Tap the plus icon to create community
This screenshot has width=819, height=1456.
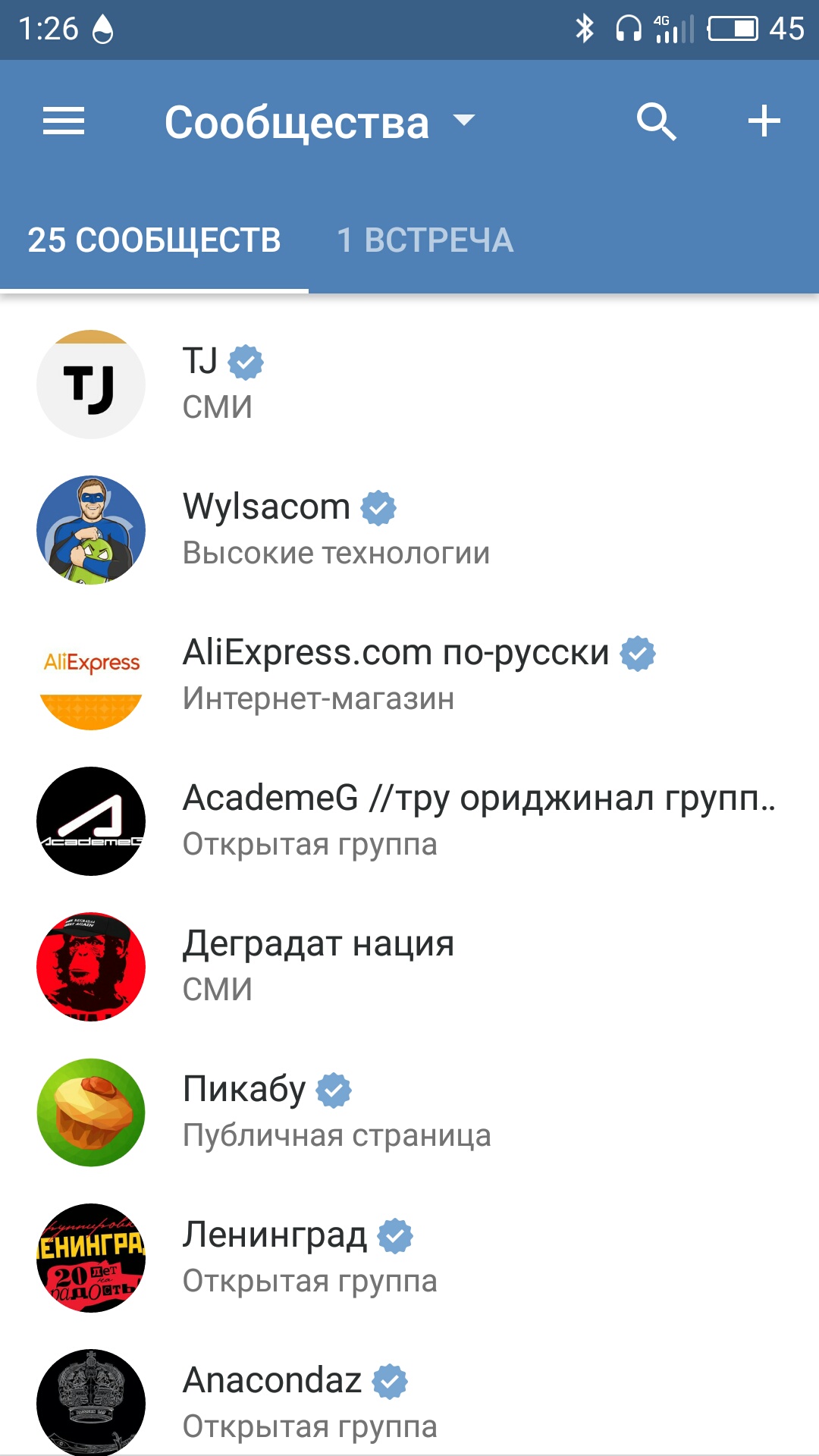764,121
